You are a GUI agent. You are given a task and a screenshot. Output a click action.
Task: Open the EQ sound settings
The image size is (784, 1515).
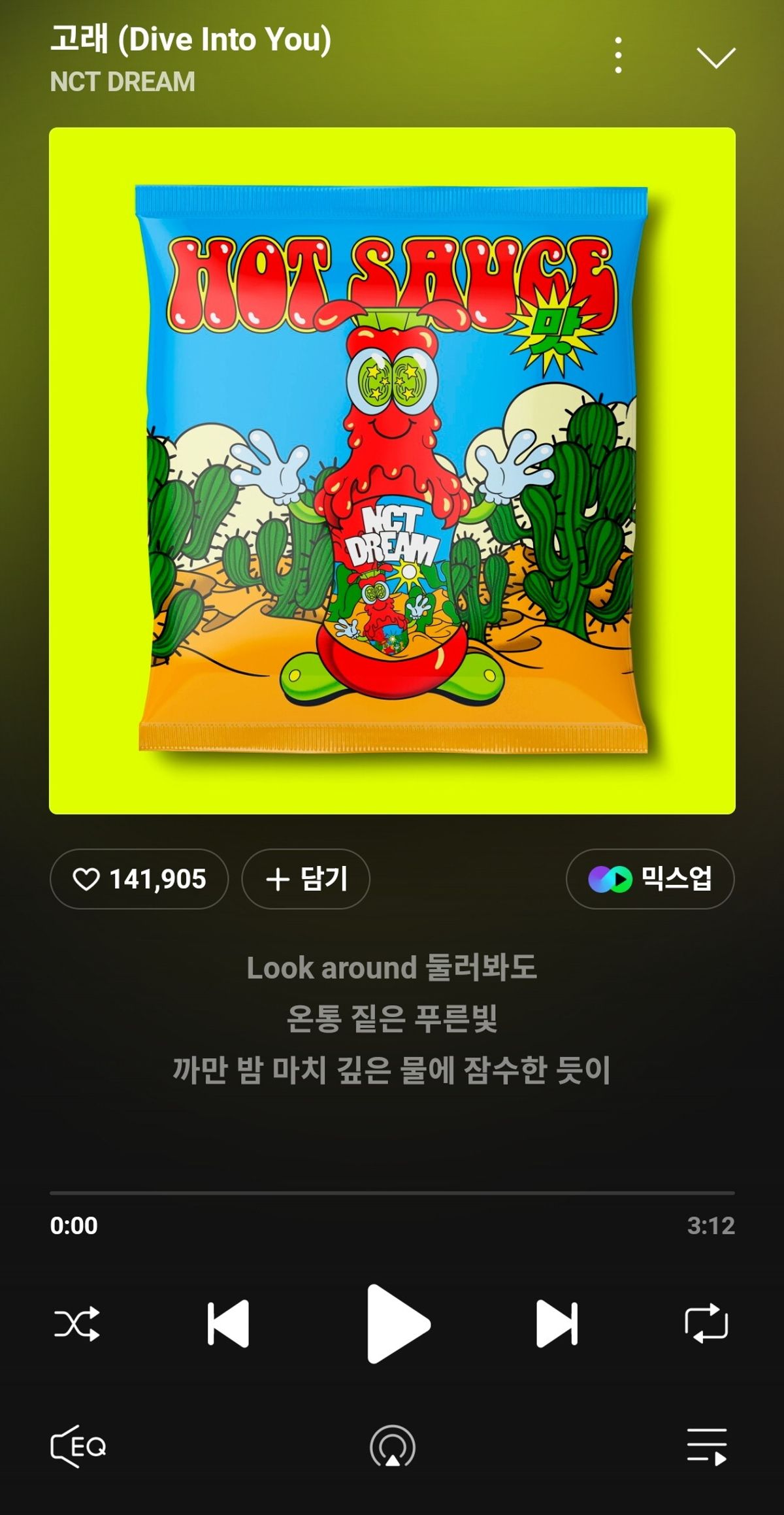pyautogui.click(x=78, y=1446)
